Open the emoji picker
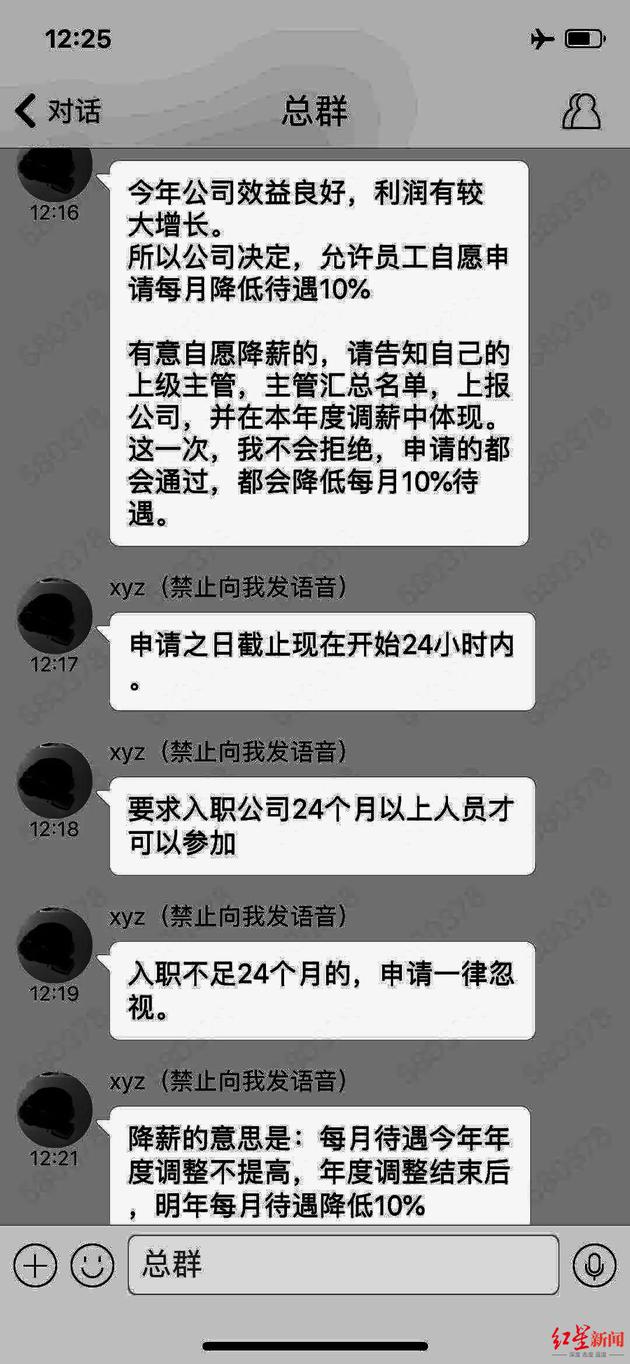This screenshot has height=1364, width=630. [x=92, y=1266]
